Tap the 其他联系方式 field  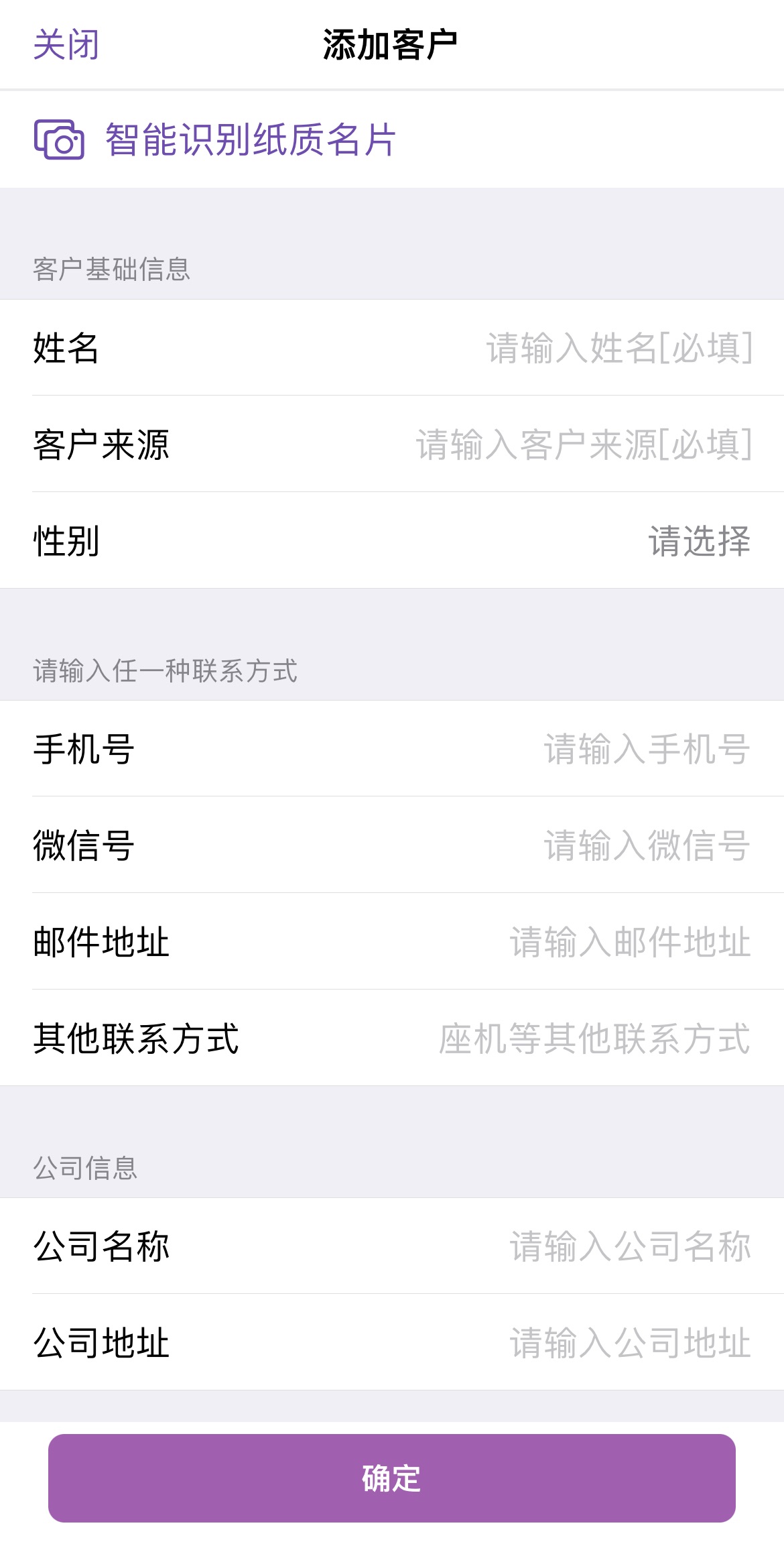tap(594, 1038)
